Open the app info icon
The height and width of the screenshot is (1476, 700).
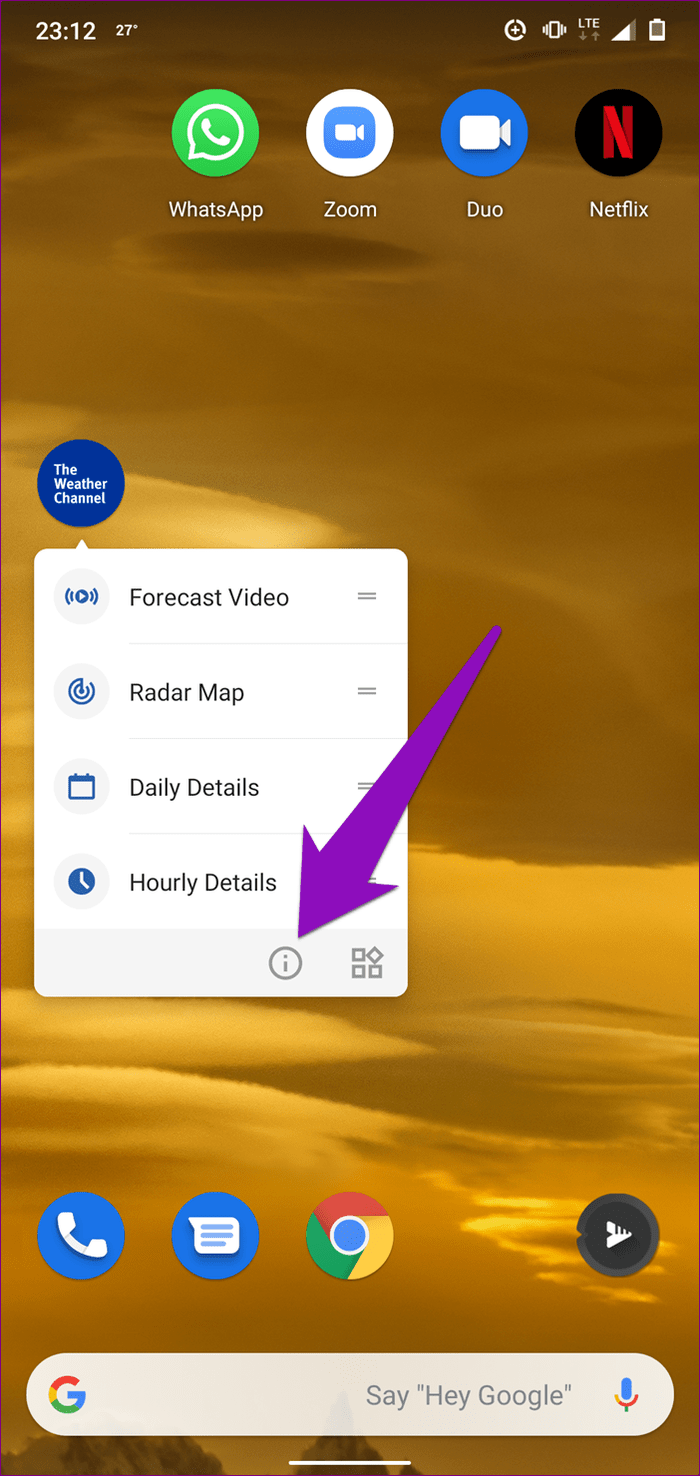(285, 963)
